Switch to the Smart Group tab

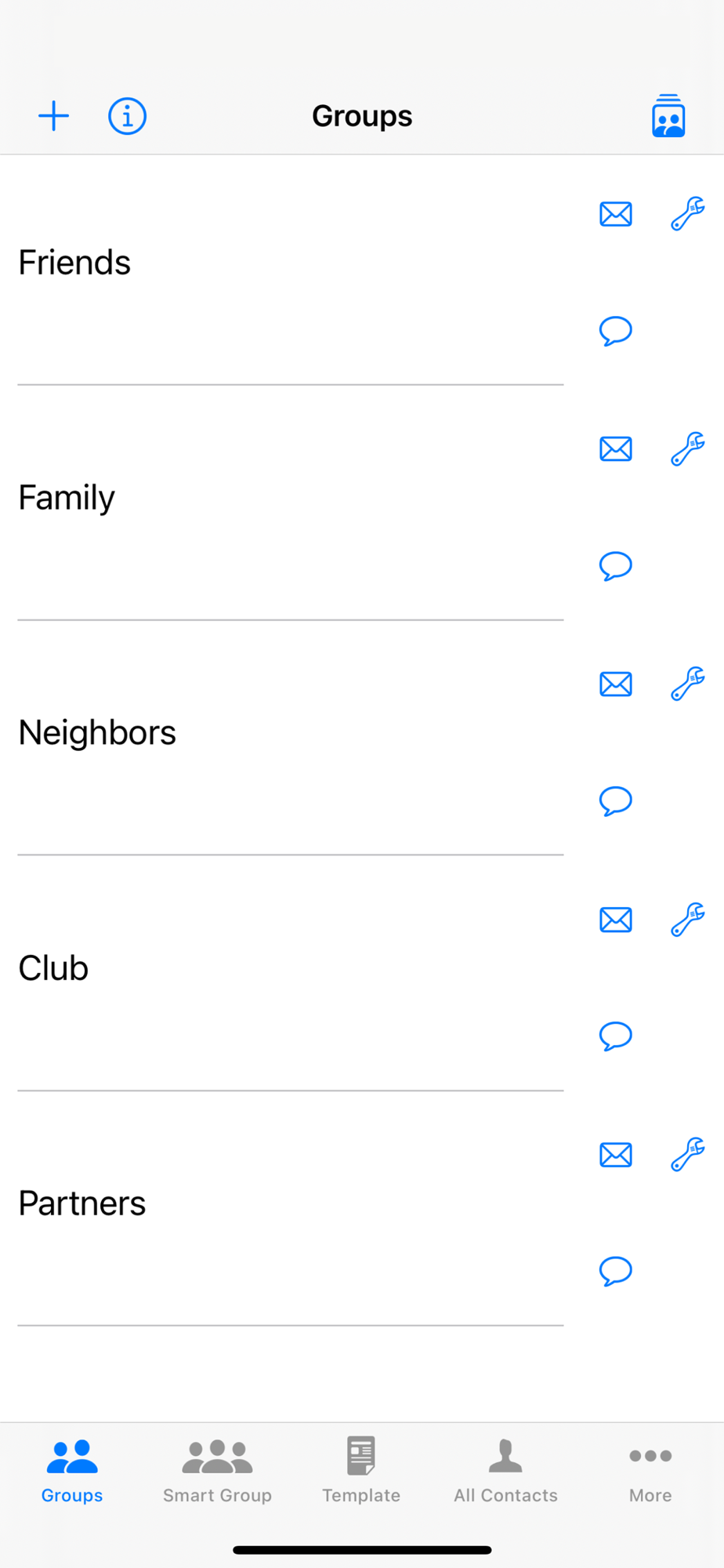point(217,1472)
